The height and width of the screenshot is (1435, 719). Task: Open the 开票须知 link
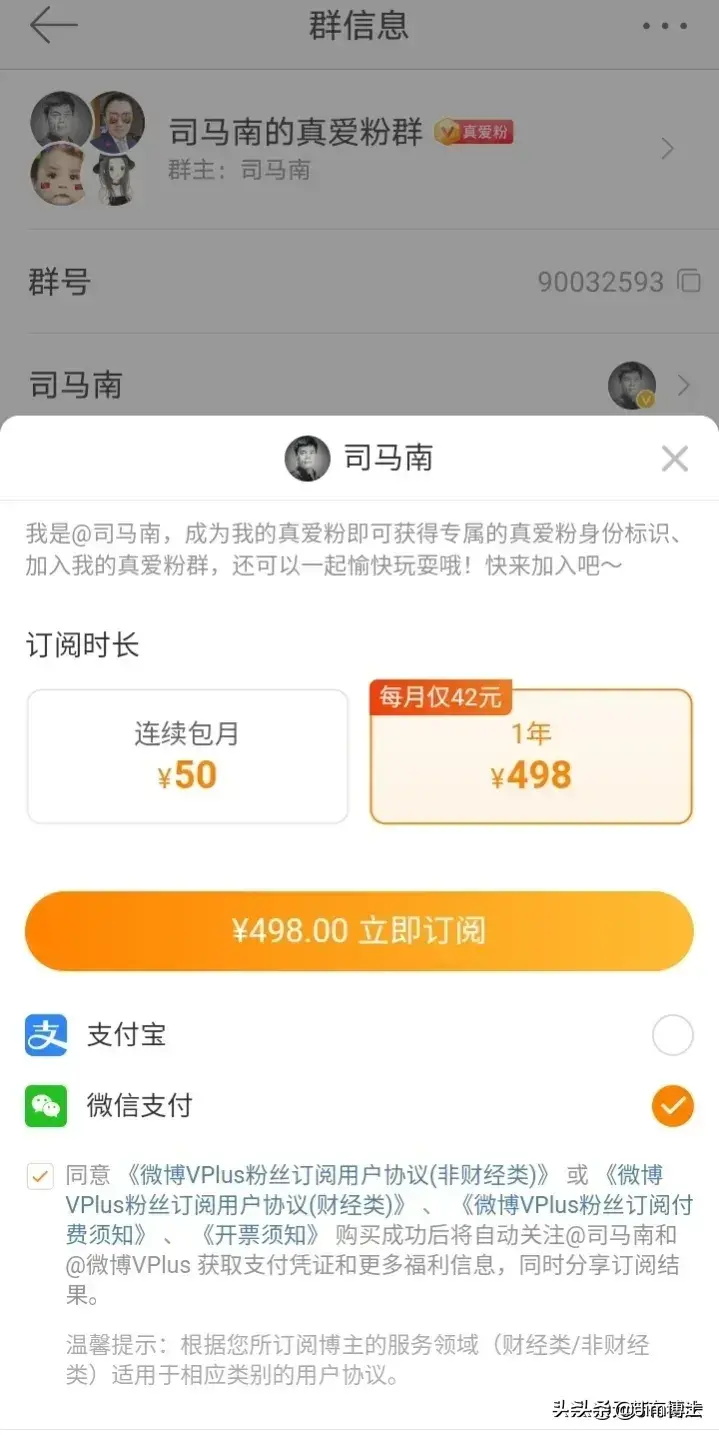pyautogui.click(x=259, y=1234)
